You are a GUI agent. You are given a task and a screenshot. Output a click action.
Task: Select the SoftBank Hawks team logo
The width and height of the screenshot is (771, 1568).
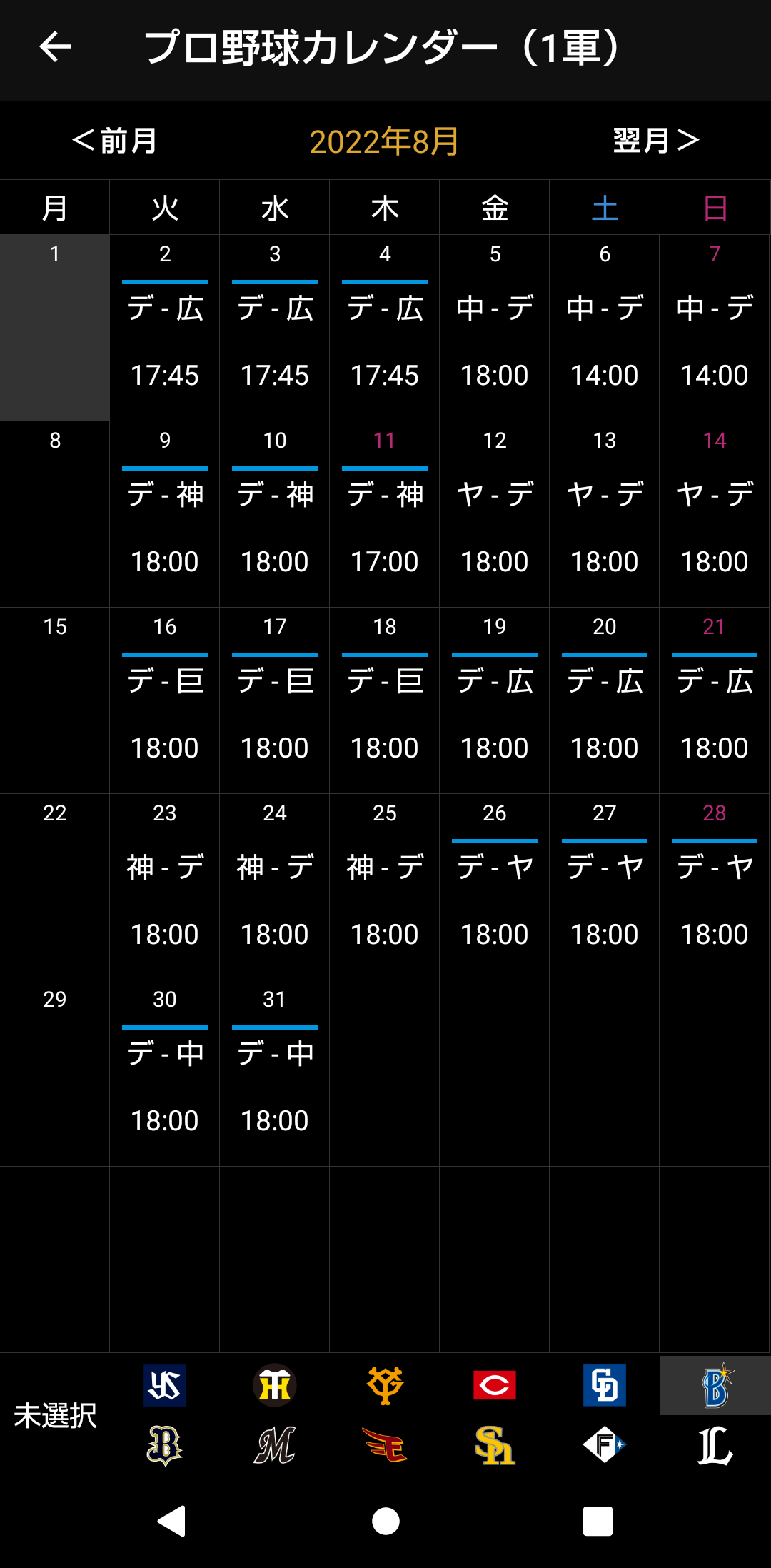pyautogui.click(x=495, y=1445)
